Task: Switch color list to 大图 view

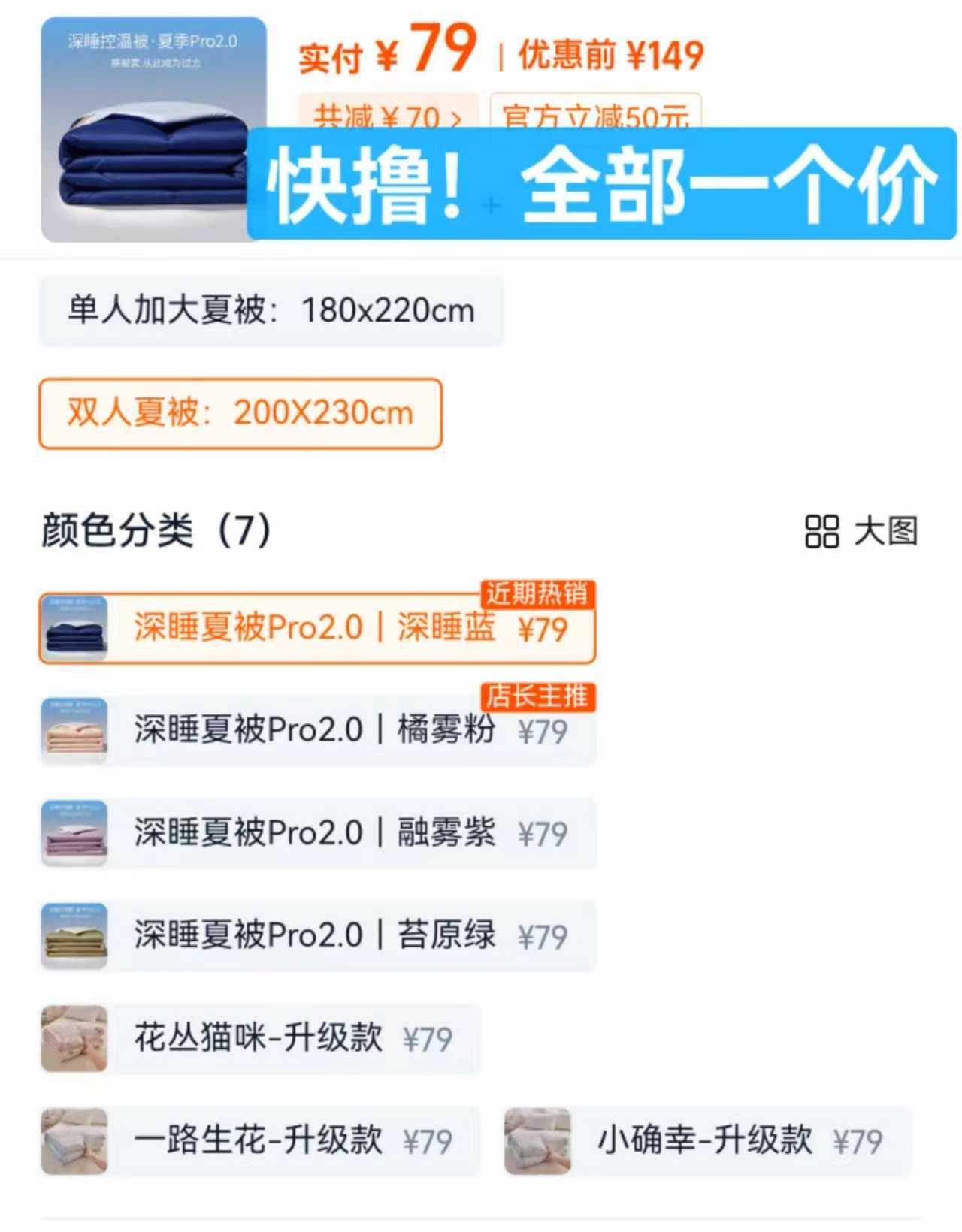Action: 861,531
